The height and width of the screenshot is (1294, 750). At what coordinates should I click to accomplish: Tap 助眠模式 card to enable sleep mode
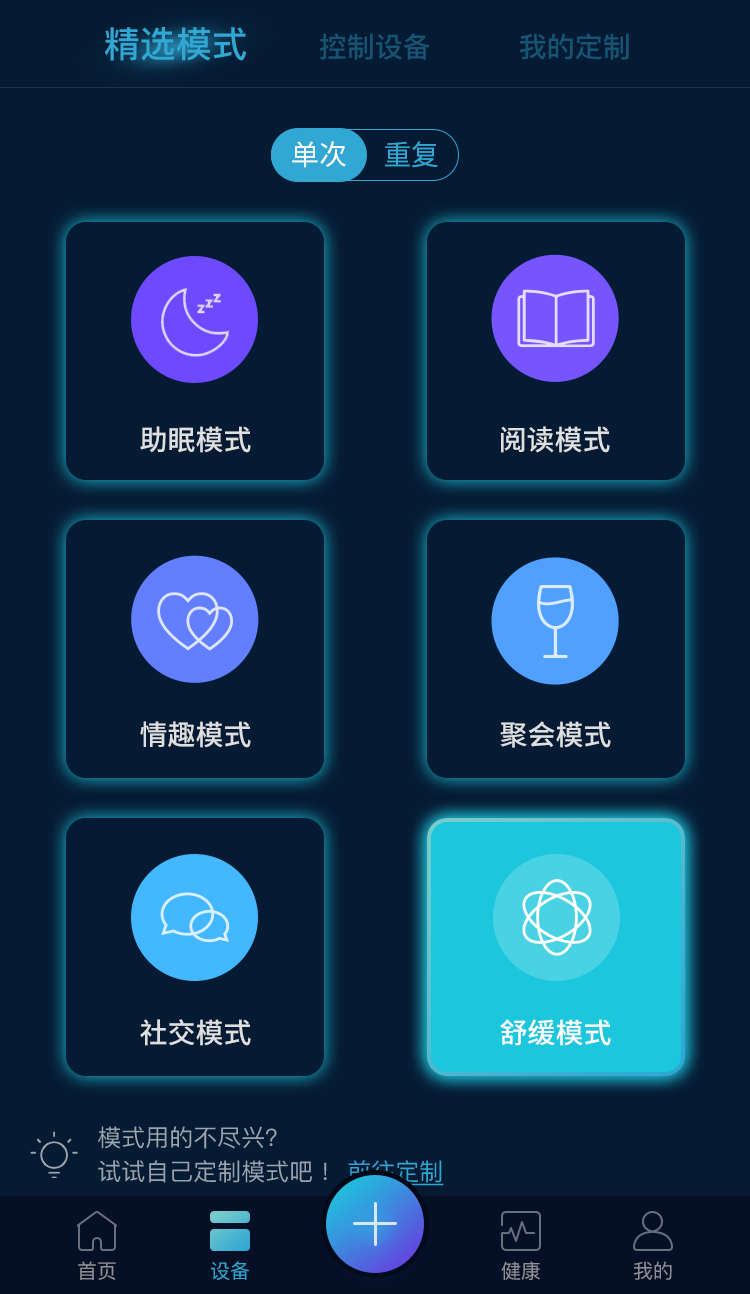pos(195,350)
